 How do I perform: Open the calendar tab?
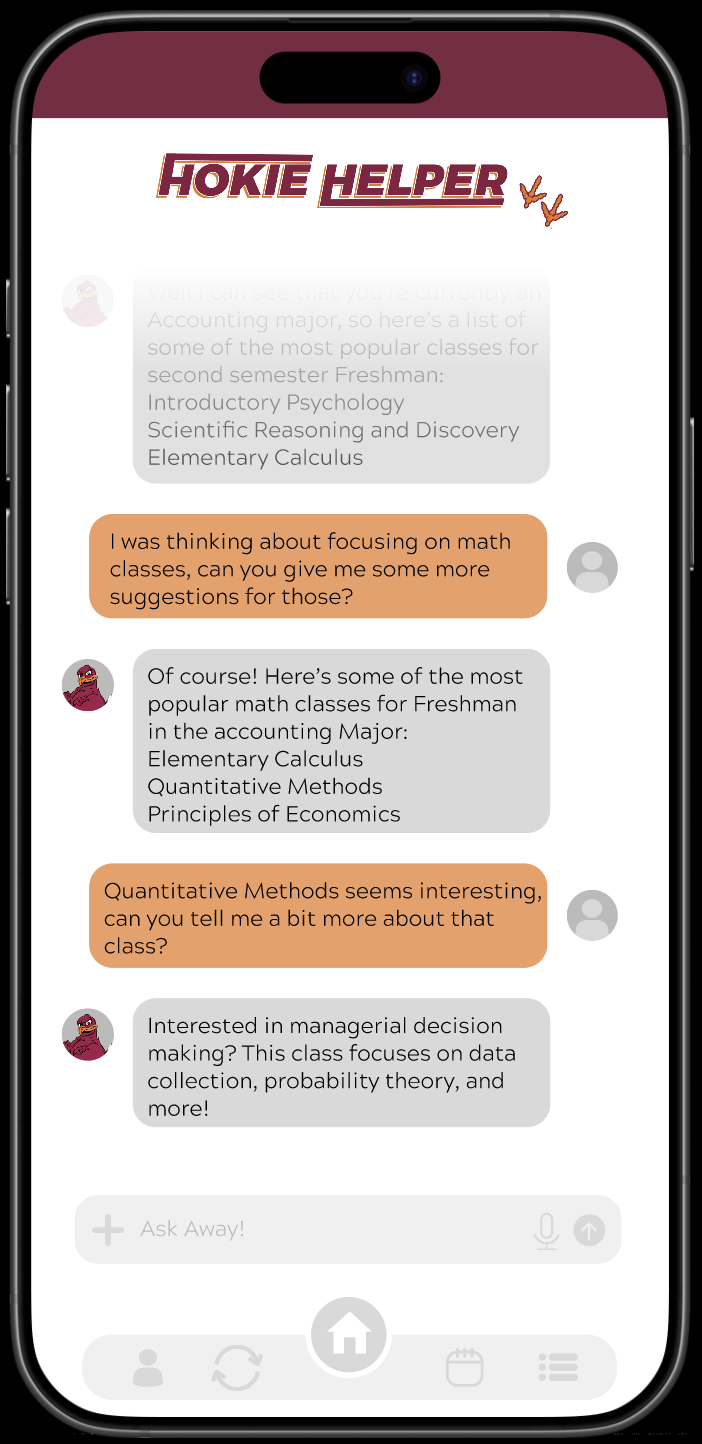(x=464, y=1367)
